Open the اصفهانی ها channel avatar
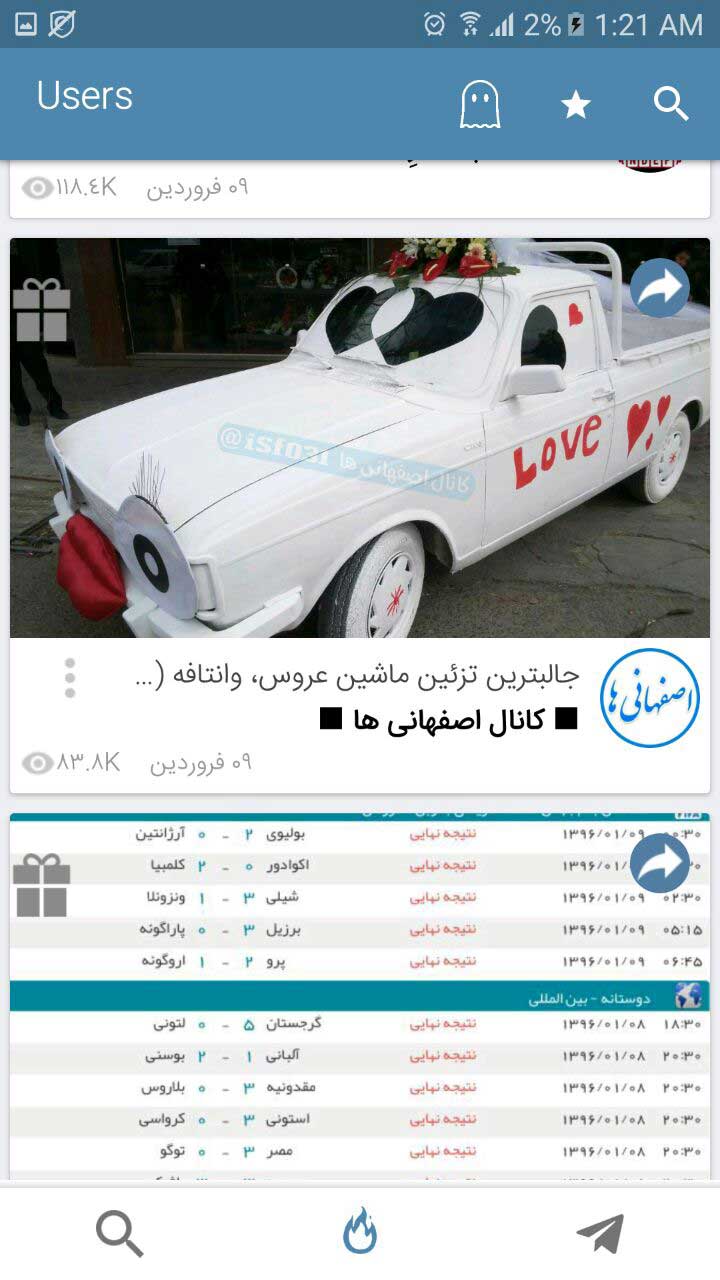The width and height of the screenshot is (720, 1280). pos(650,697)
